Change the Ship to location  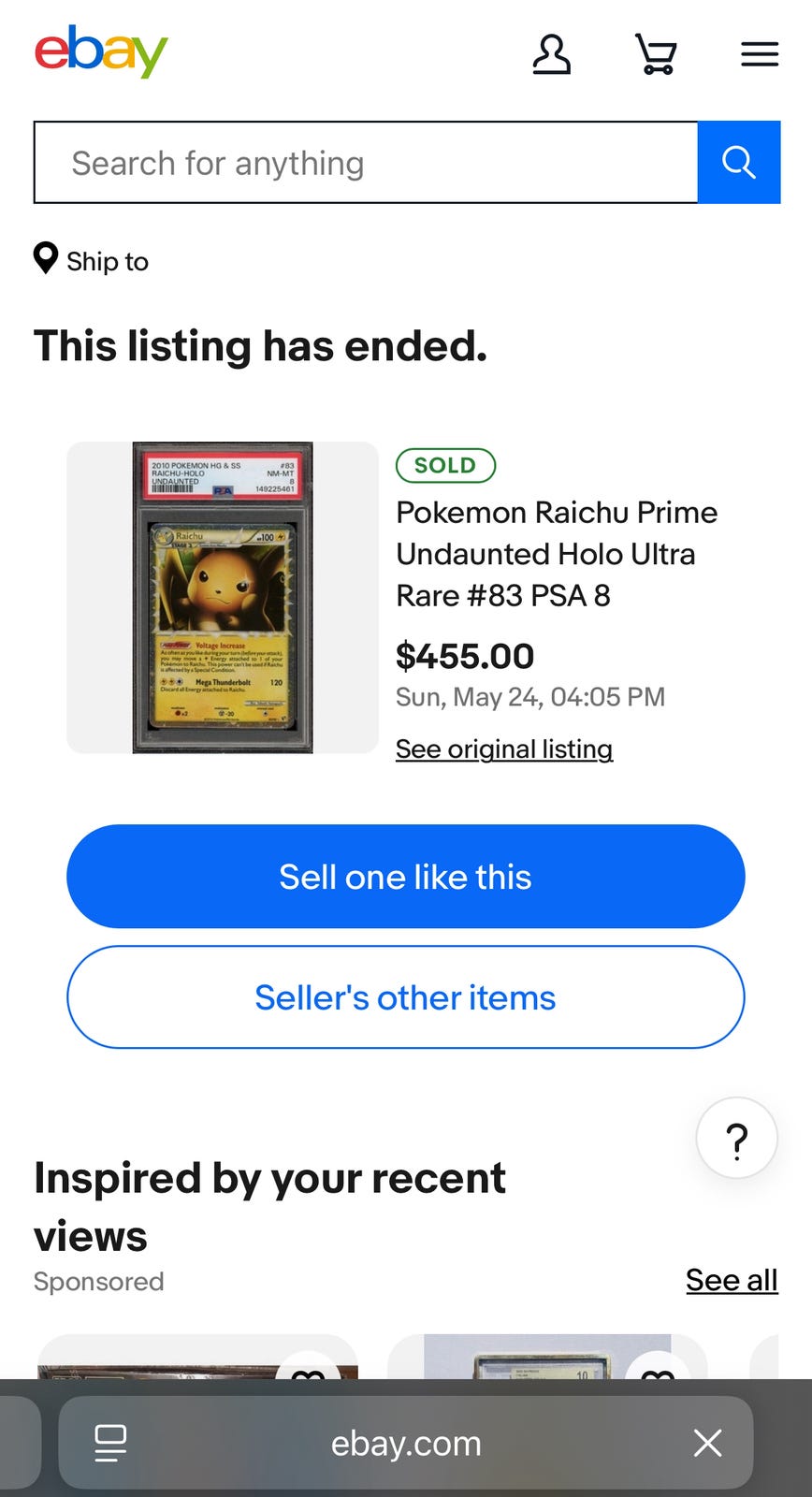coord(92,260)
